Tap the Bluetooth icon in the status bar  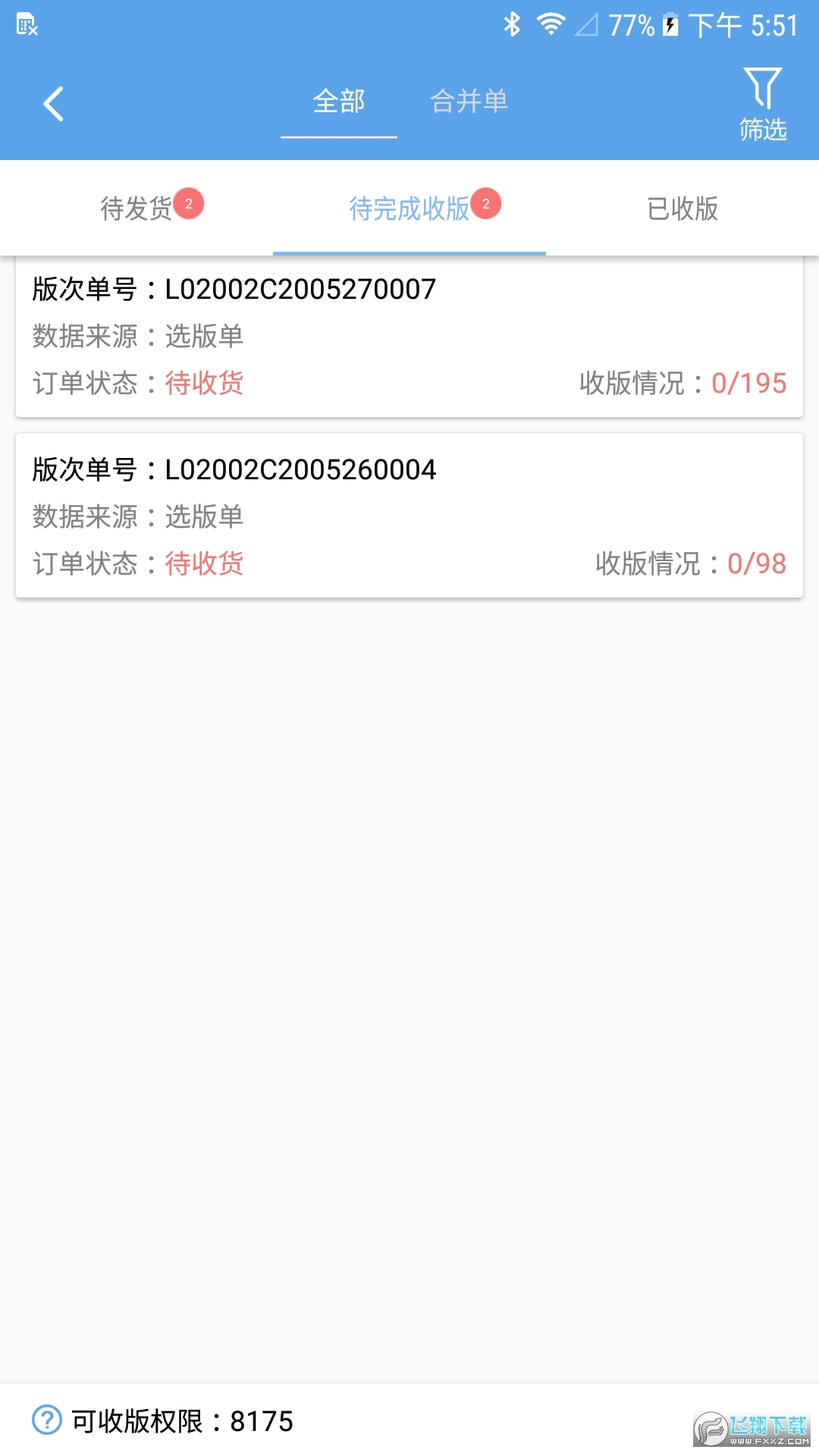click(x=511, y=25)
